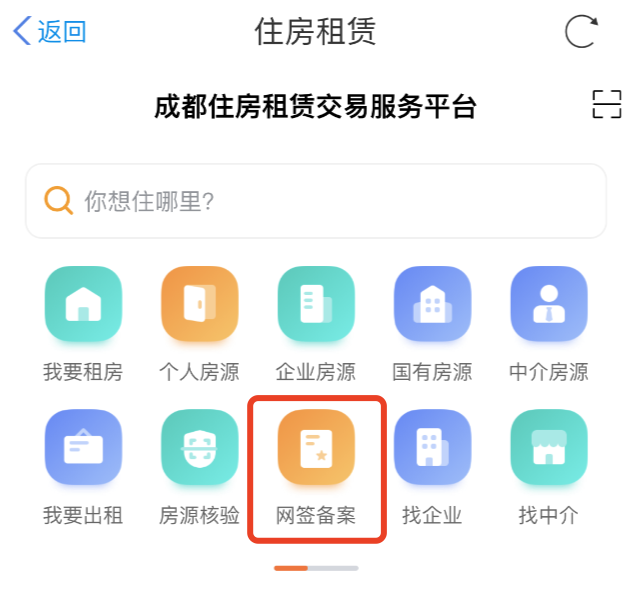Open 个人房源 listings
Viewport: 632px width, 590px height.
pyautogui.click(x=200, y=305)
